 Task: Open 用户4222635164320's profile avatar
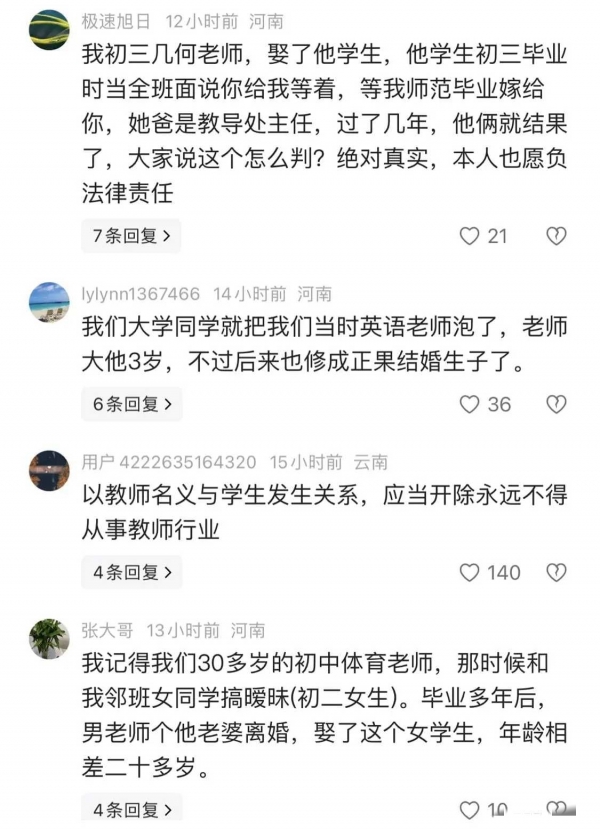(x=49, y=470)
